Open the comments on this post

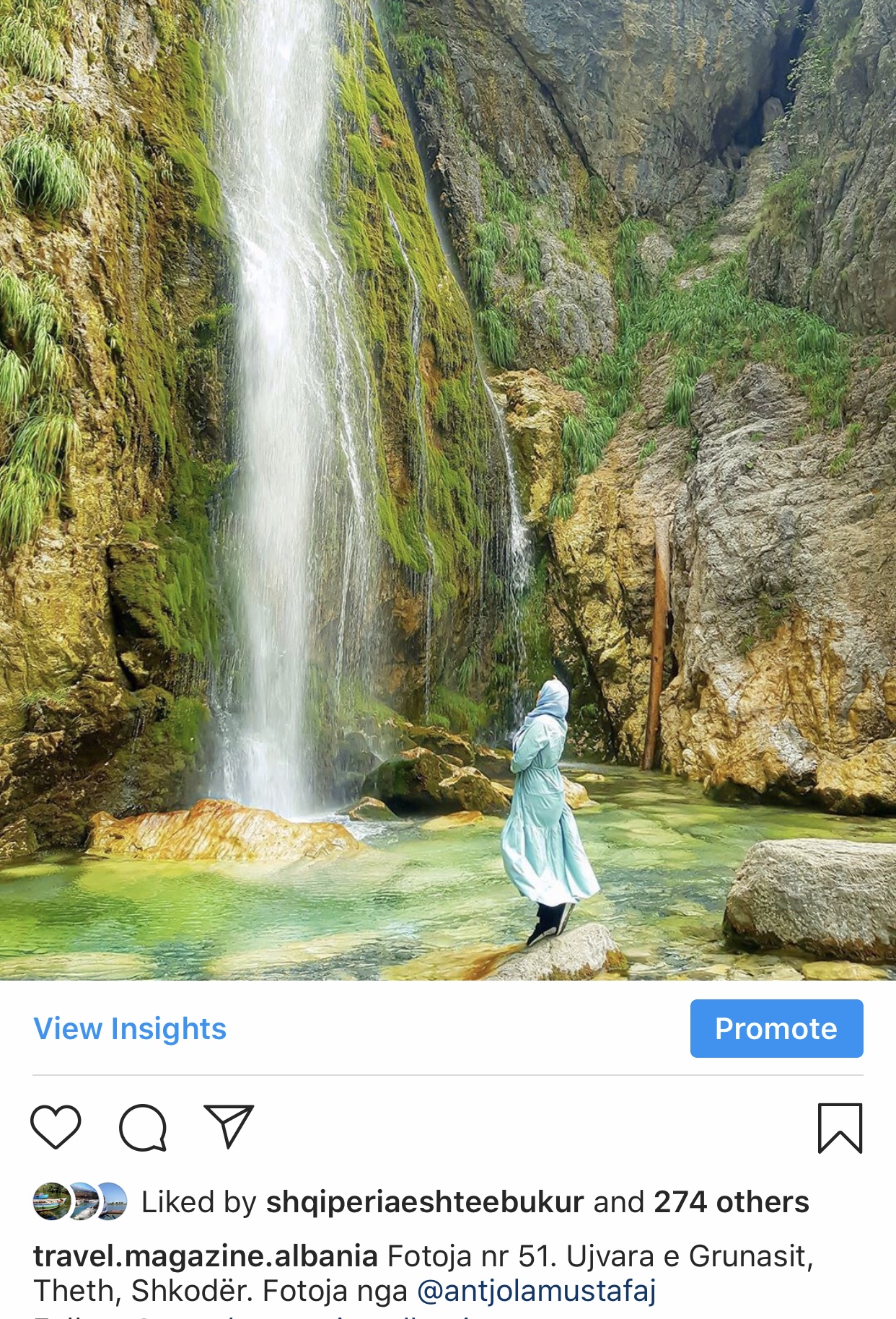click(143, 1127)
